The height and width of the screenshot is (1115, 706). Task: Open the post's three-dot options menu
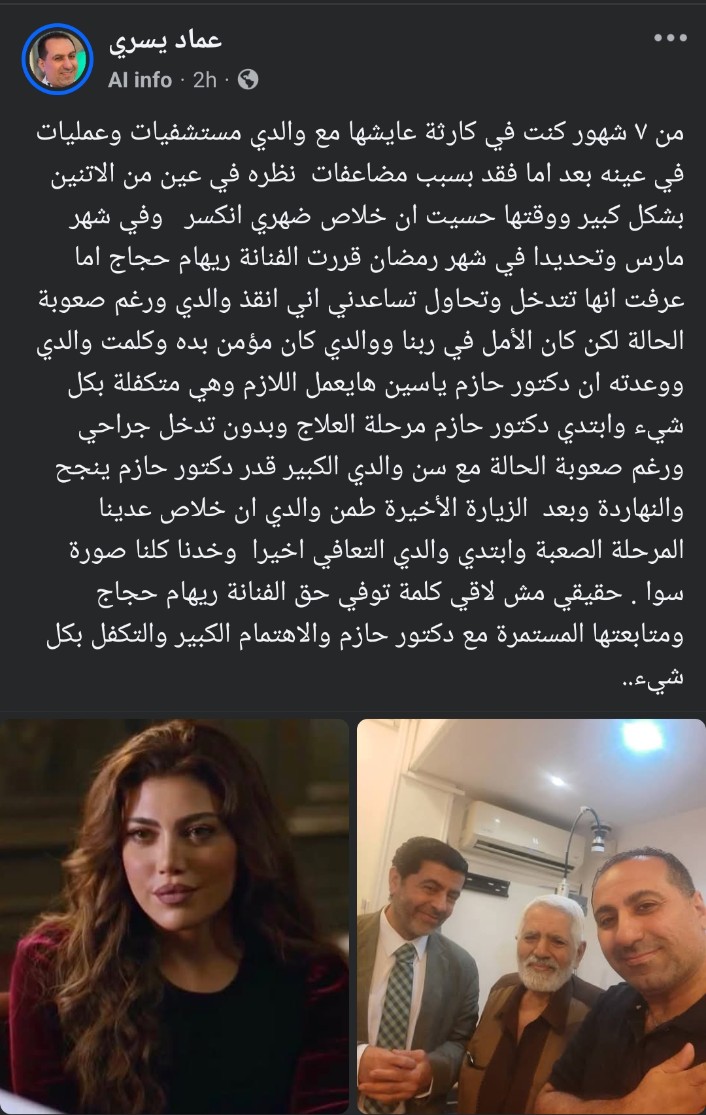click(x=668, y=39)
